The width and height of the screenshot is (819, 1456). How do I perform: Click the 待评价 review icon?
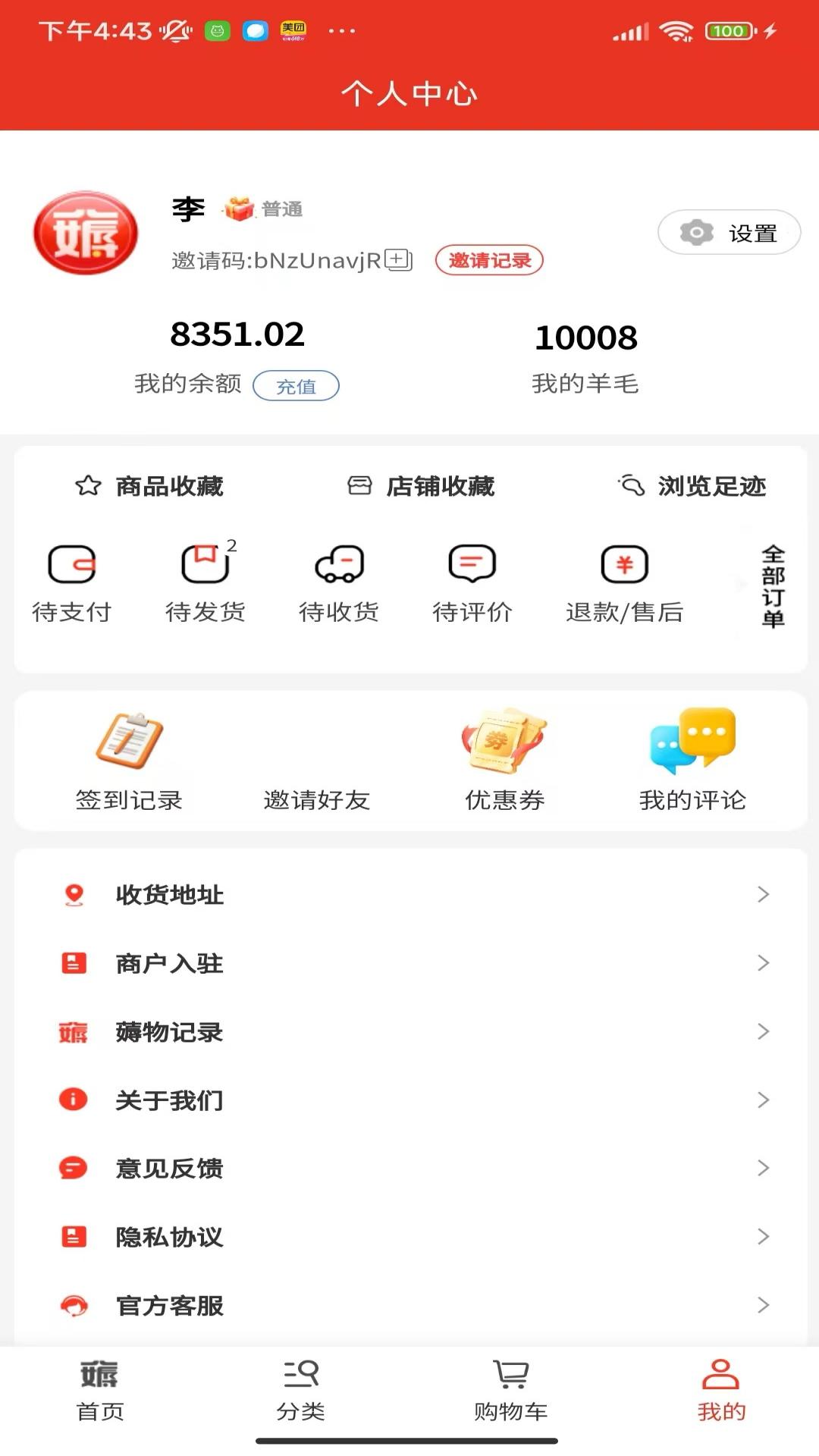click(x=472, y=580)
